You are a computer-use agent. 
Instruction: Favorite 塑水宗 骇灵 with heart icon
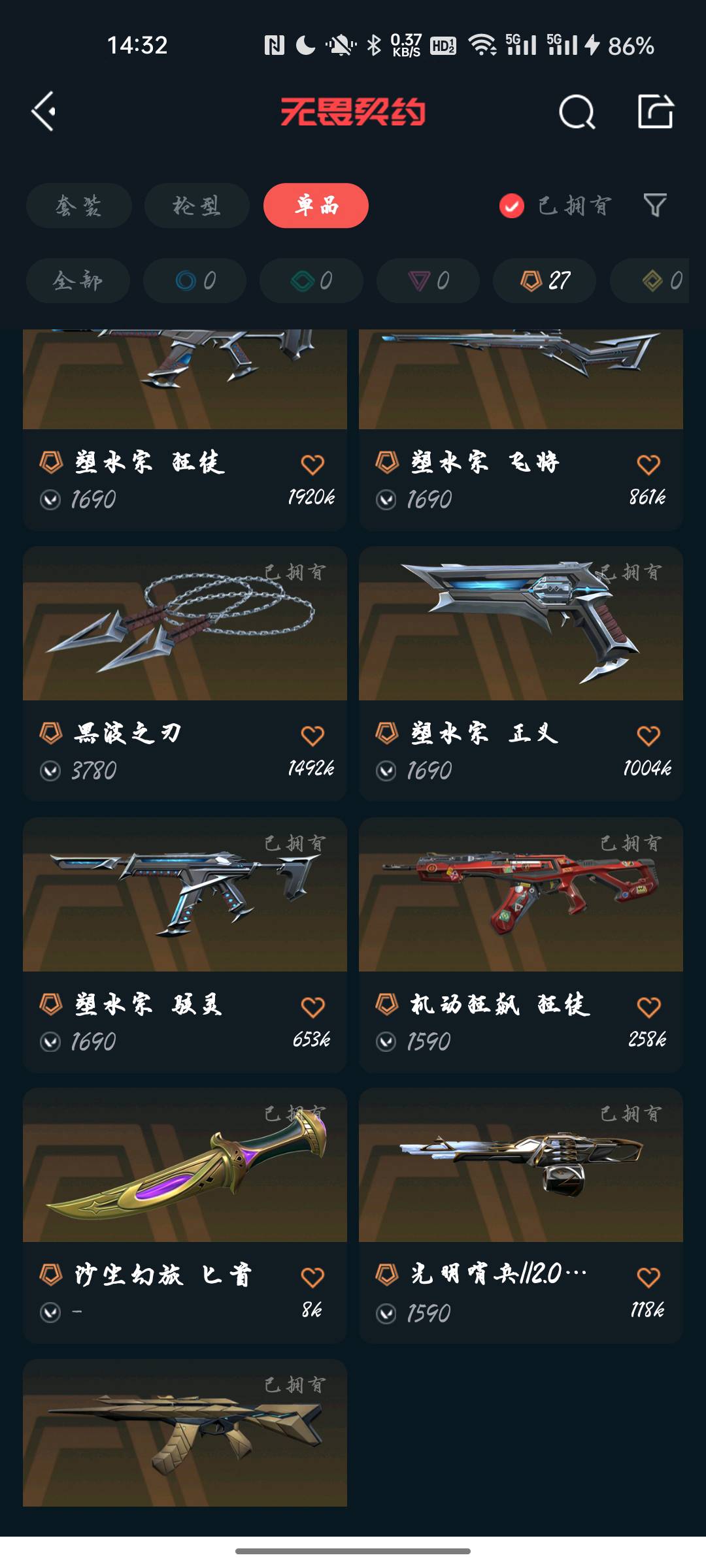(312, 1007)
